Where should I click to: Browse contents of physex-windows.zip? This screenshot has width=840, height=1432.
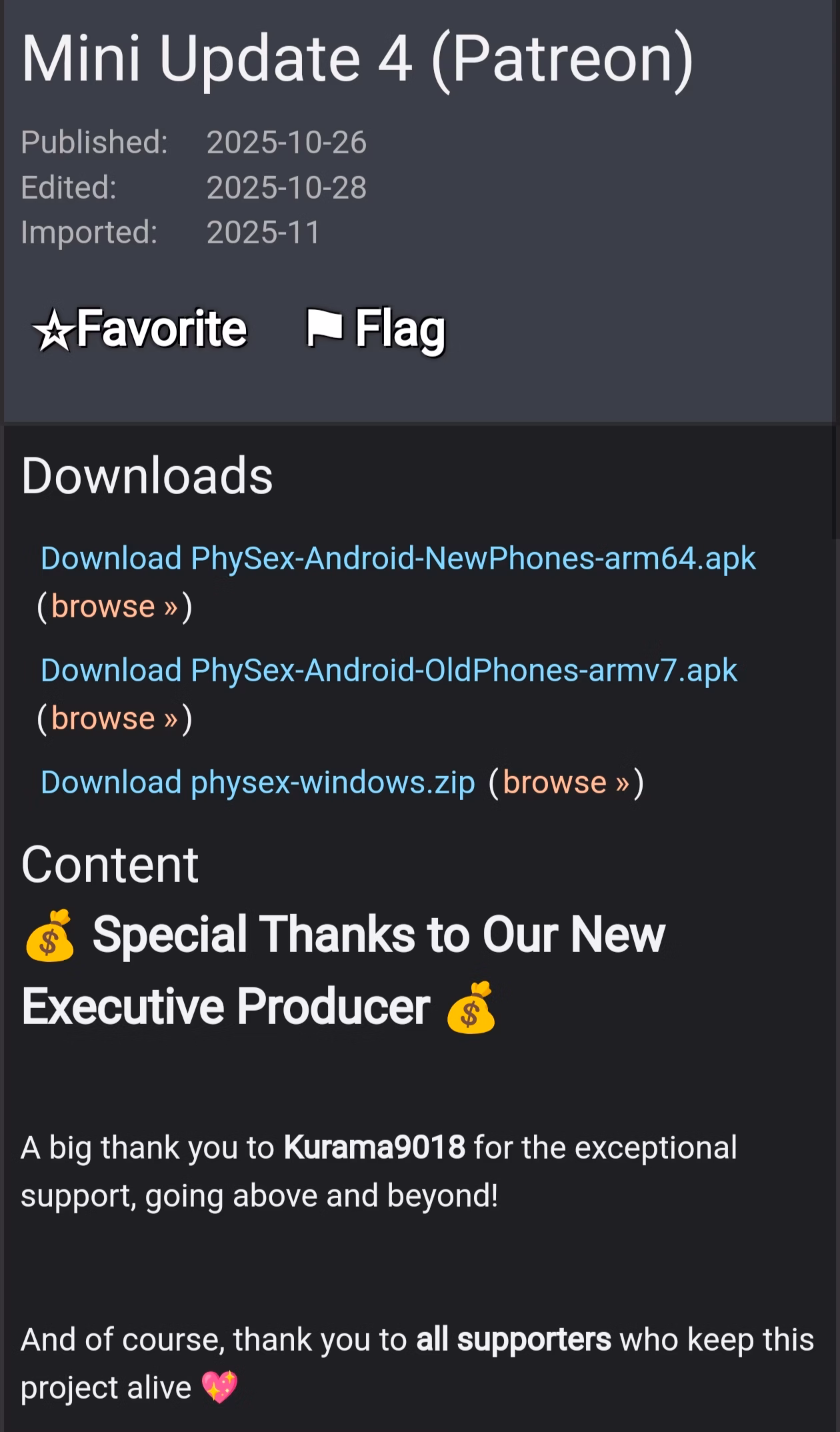[x=565, y=782]
